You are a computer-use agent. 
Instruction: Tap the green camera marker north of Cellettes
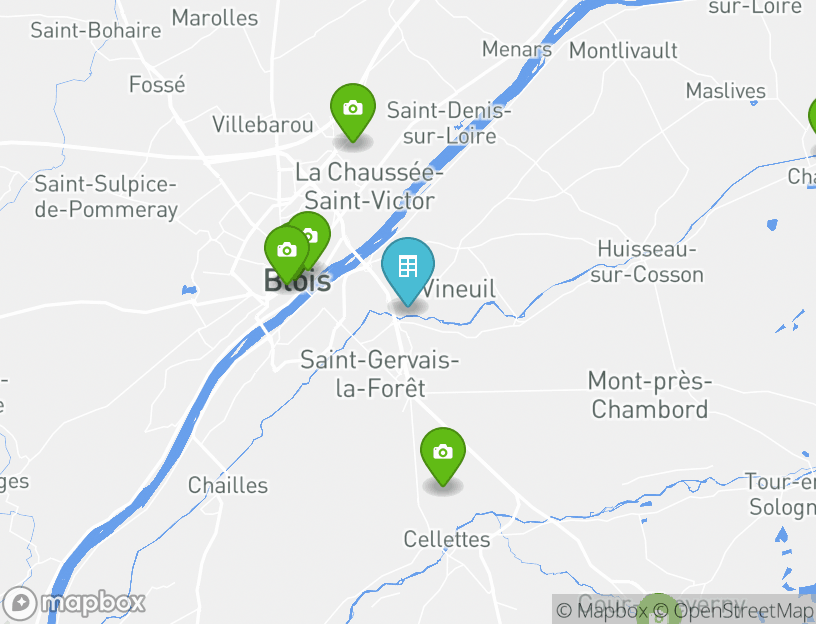click(x=443, y=453)
